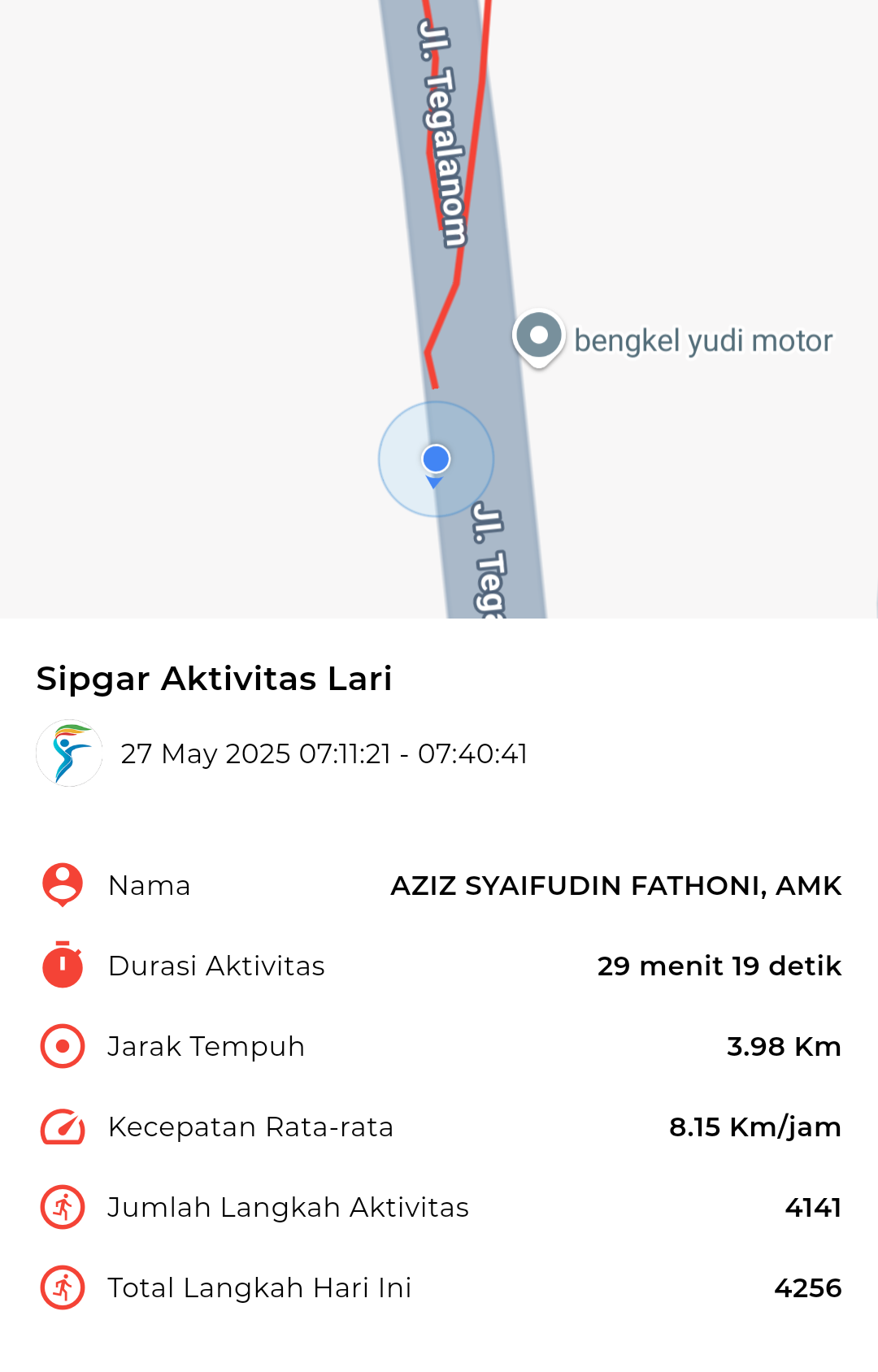Click the target icon beside Jarak Tempuh

point(61,1047)
